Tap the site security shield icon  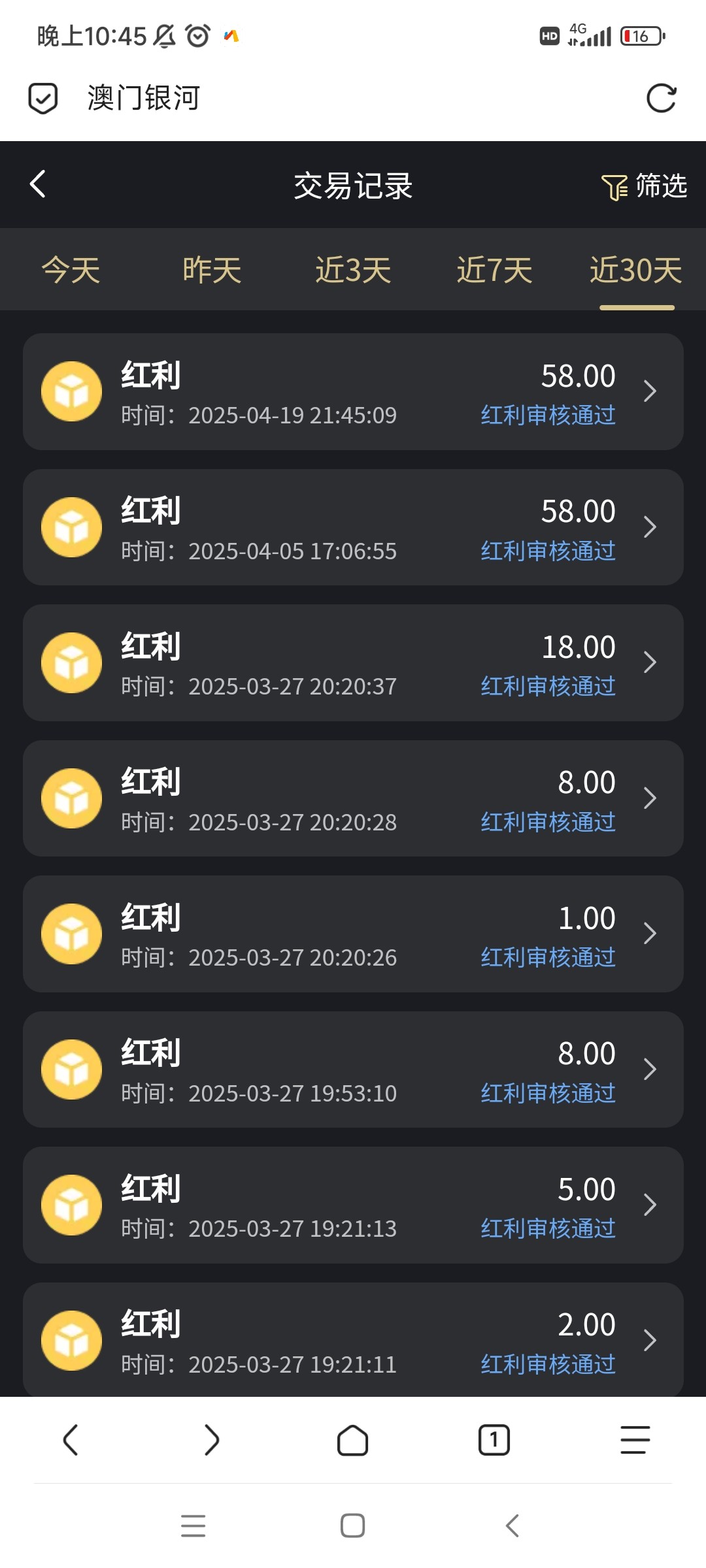[x=43, y=99]
